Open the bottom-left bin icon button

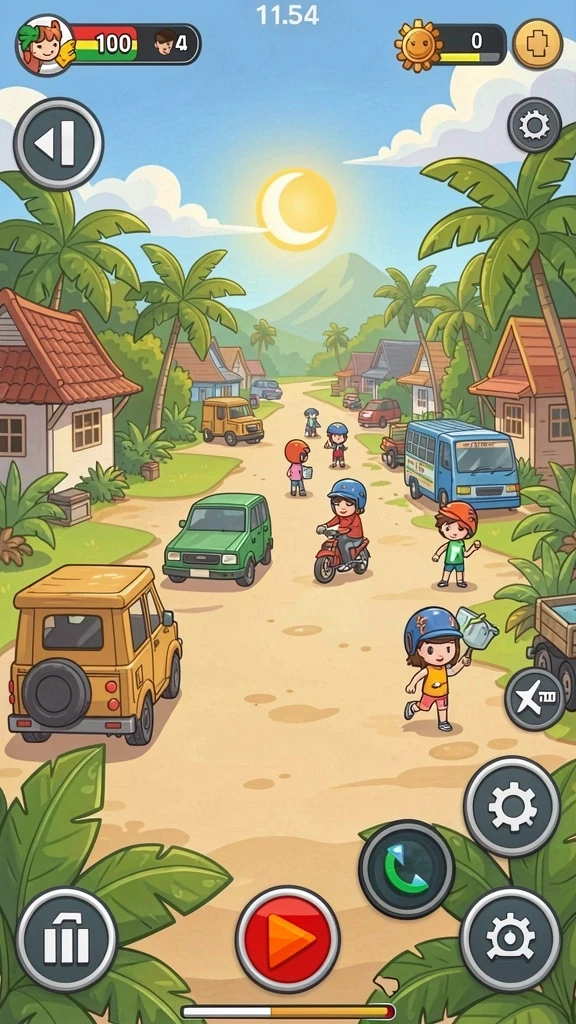pyautogui.click(x=66, y=939)
